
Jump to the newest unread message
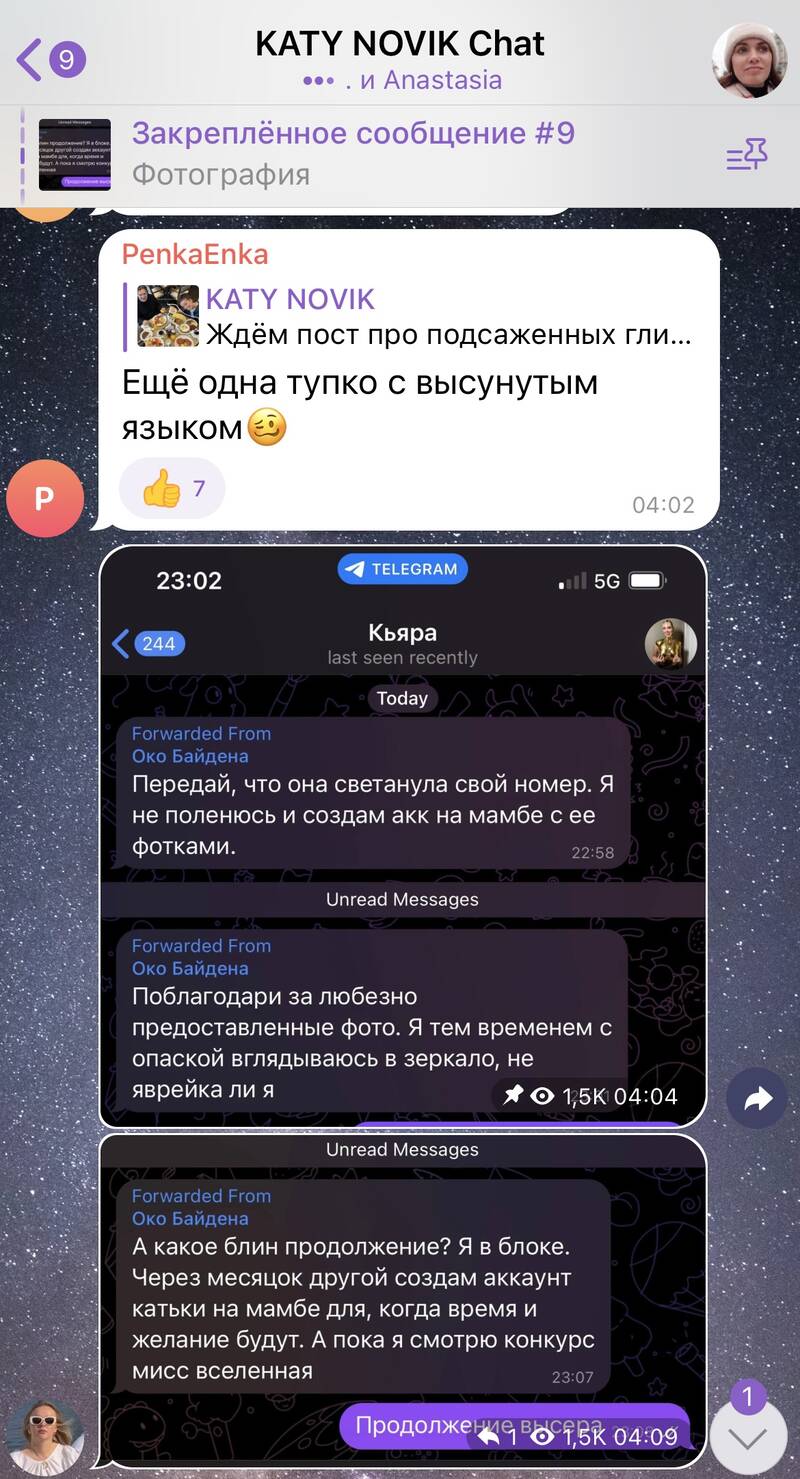point(748,1436)
